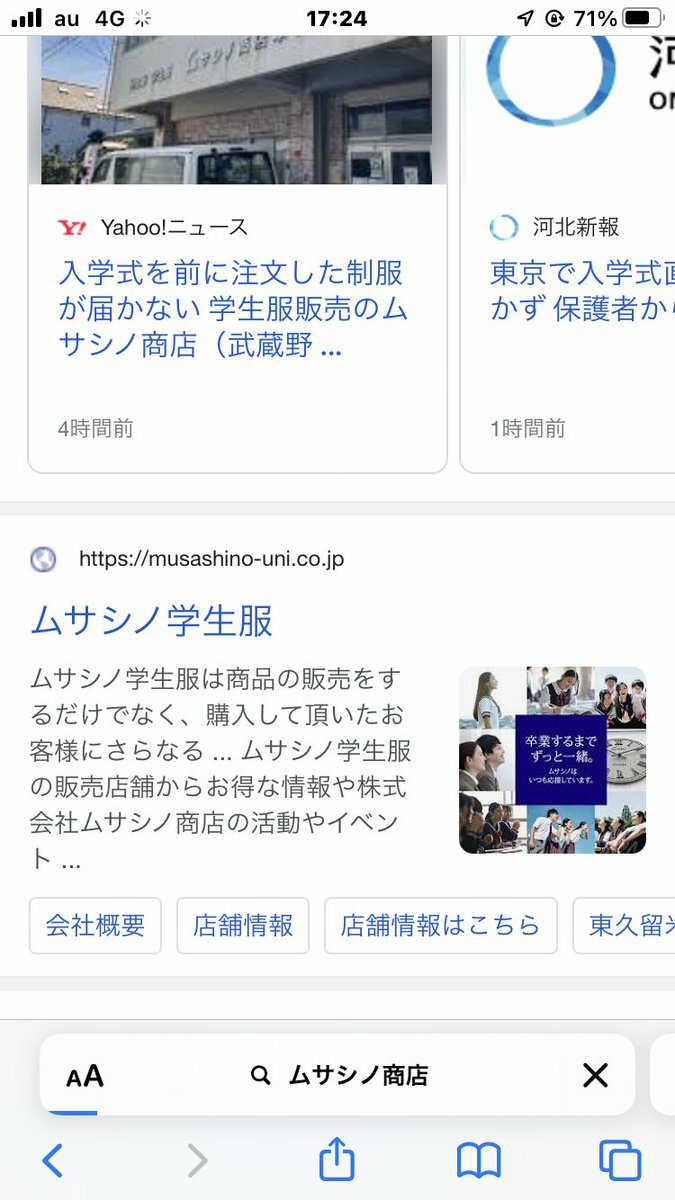Open the ムサシノ学生服 search result link
The image size is (675, 1200).
coord(152,621)
